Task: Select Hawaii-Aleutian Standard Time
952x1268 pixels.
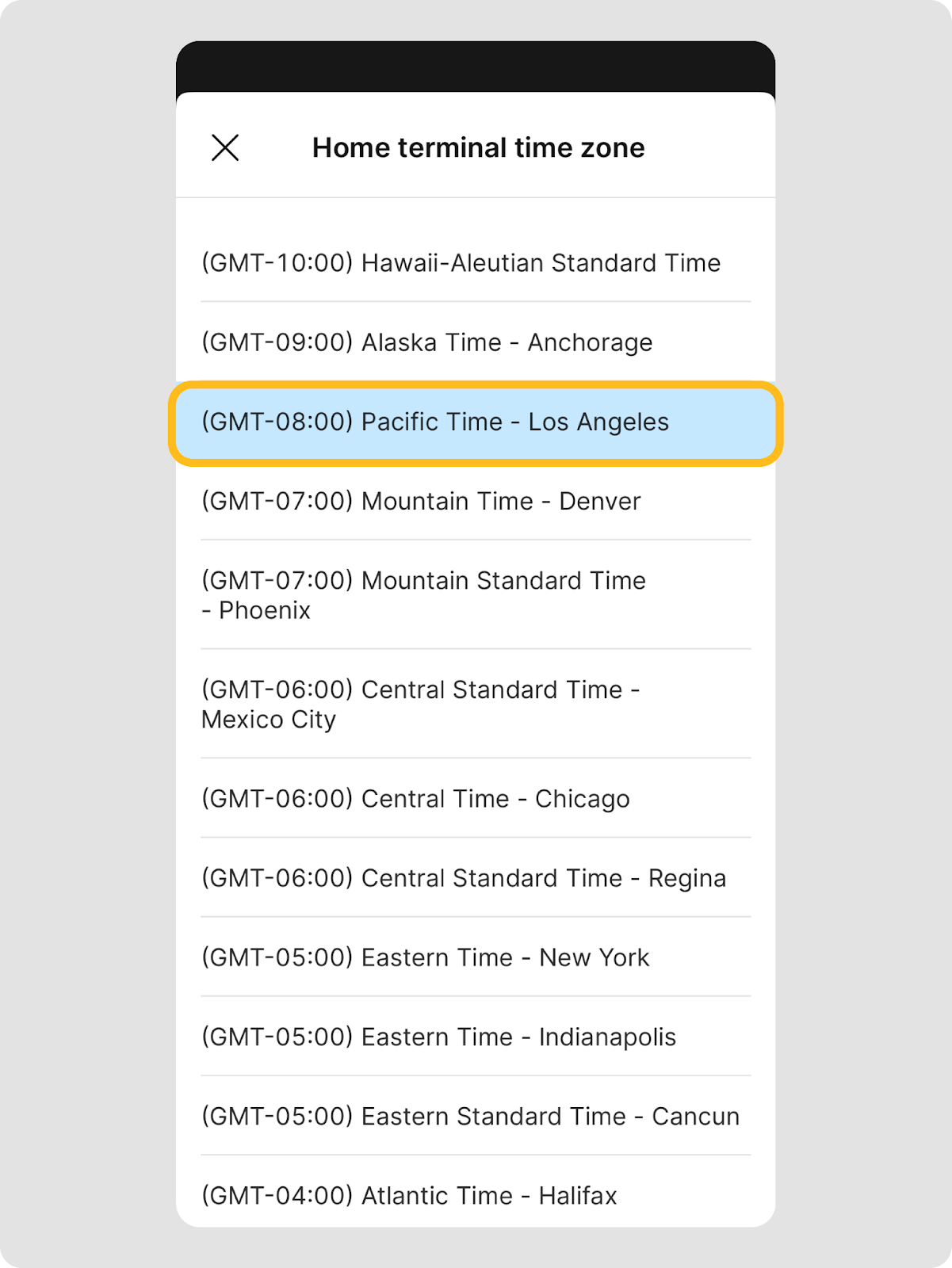Action: 461,263
